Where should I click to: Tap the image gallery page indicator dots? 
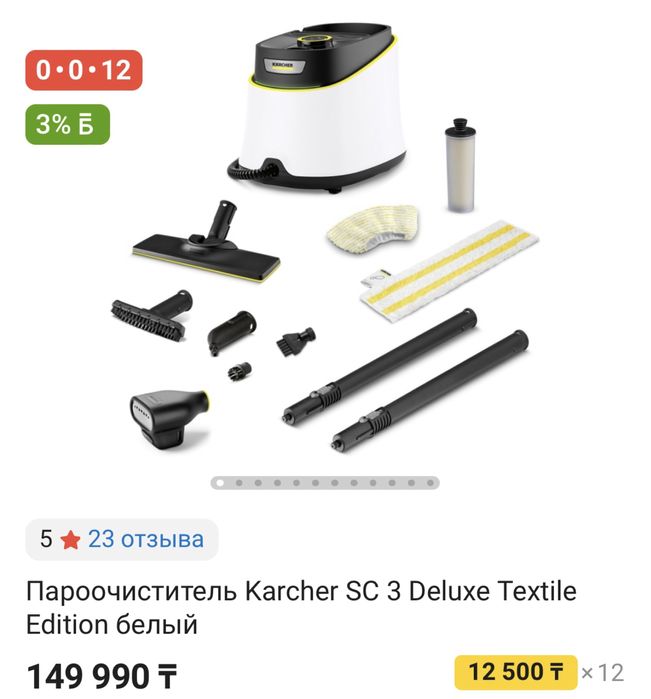[325, 482]
